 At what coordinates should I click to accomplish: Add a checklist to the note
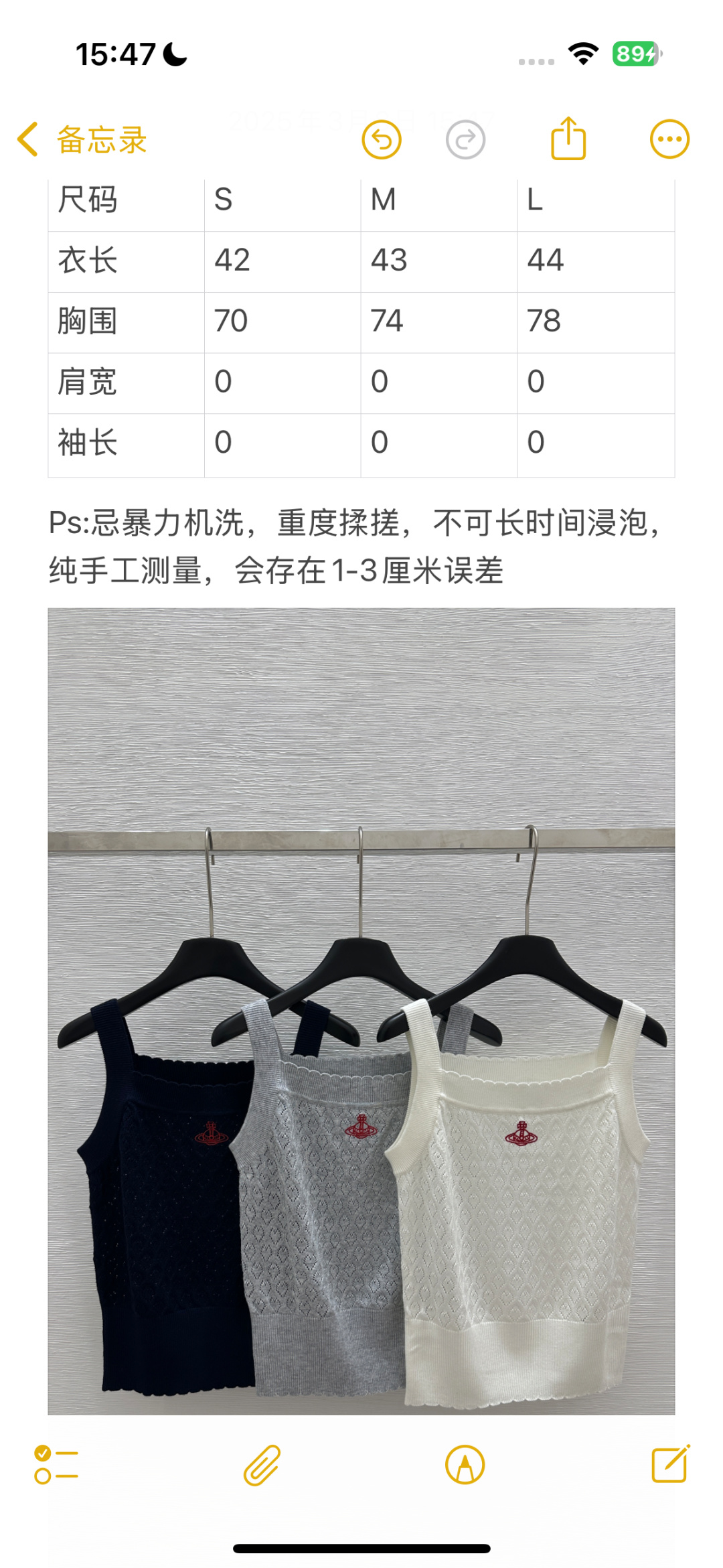click(56, 1464)
